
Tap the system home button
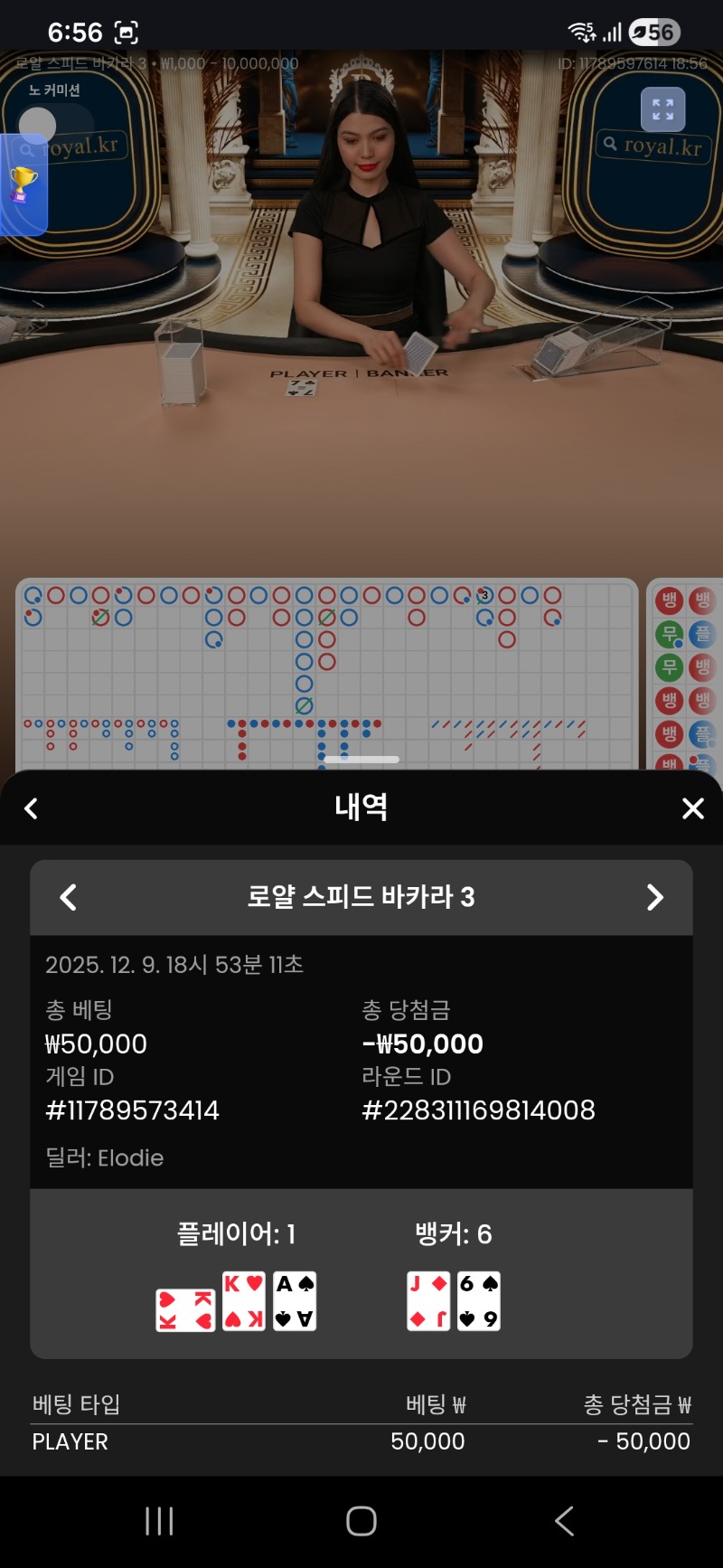[361, 1521]
